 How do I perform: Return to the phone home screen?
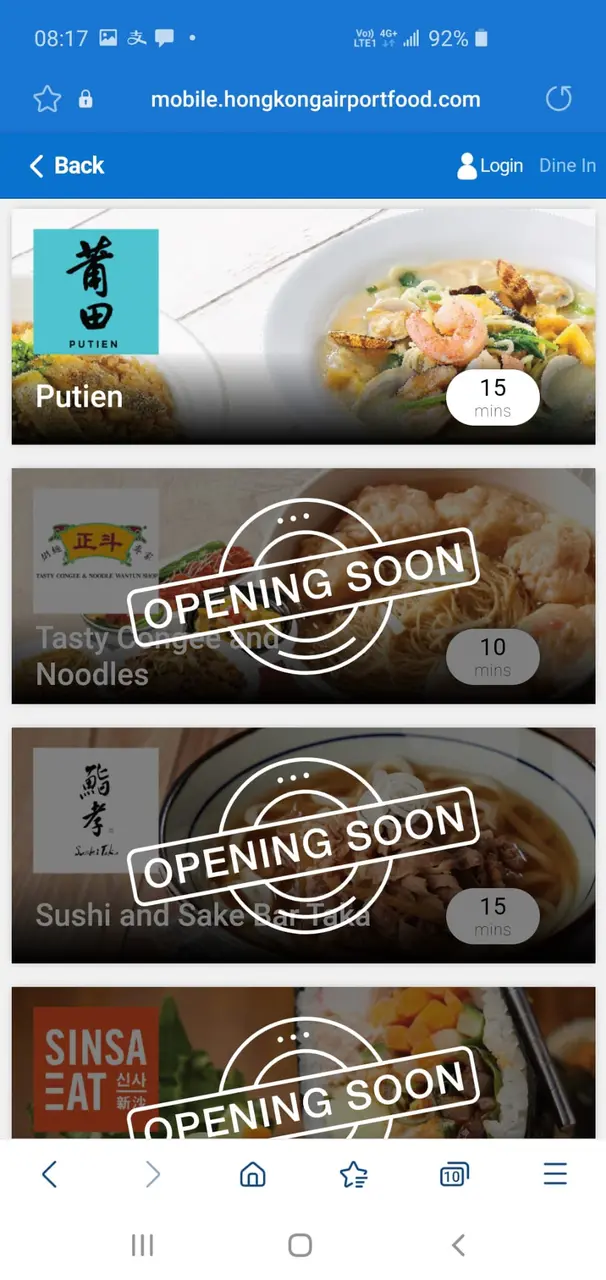[x=300, y=1244]
